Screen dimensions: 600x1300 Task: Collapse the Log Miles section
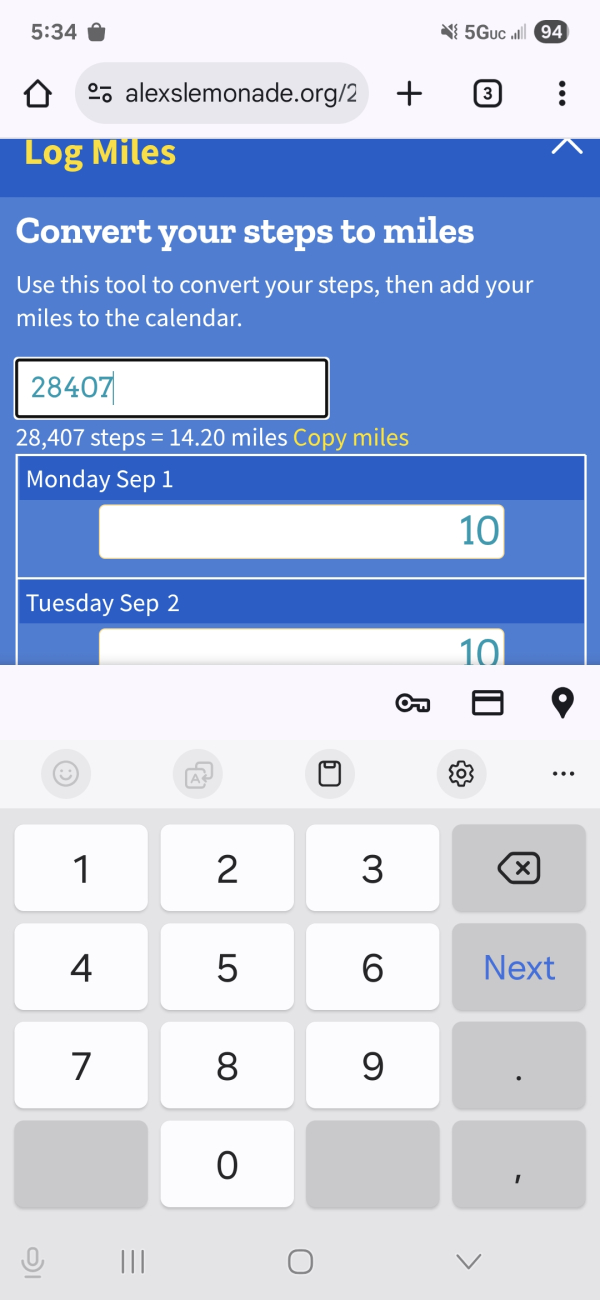click(x=567, y=147)
